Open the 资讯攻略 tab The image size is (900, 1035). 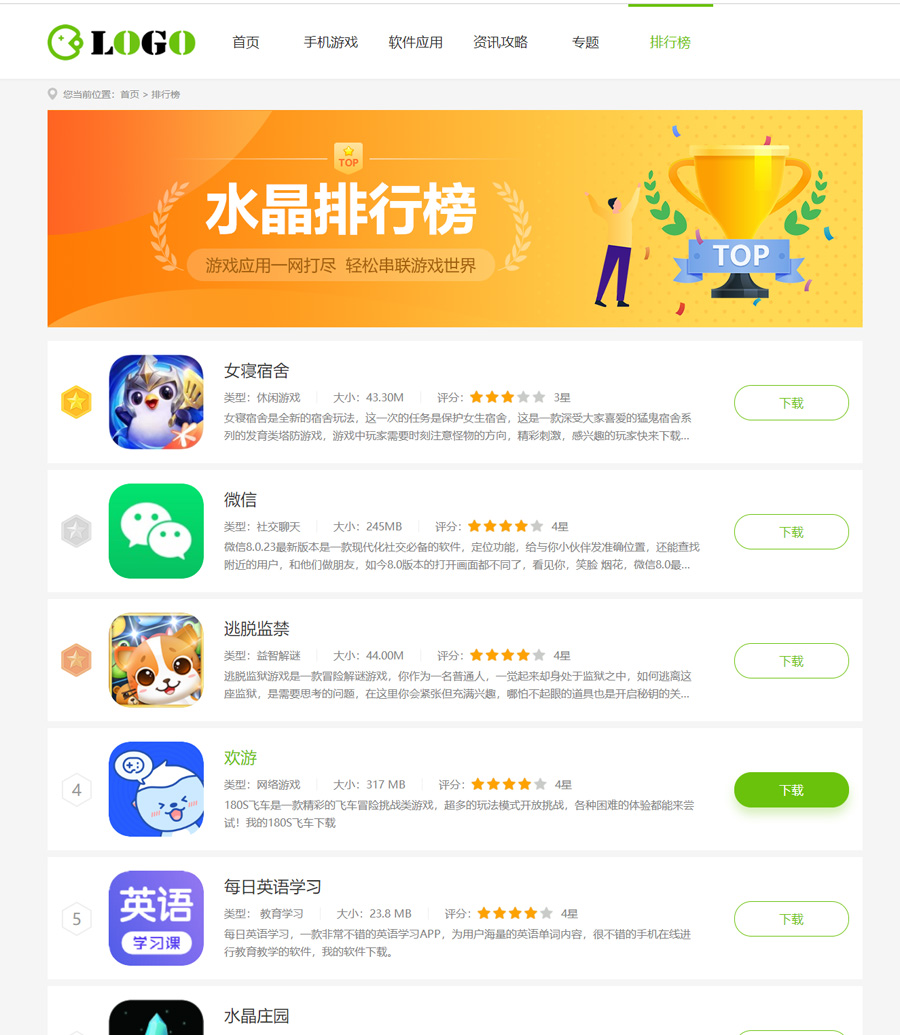(500, 42)
